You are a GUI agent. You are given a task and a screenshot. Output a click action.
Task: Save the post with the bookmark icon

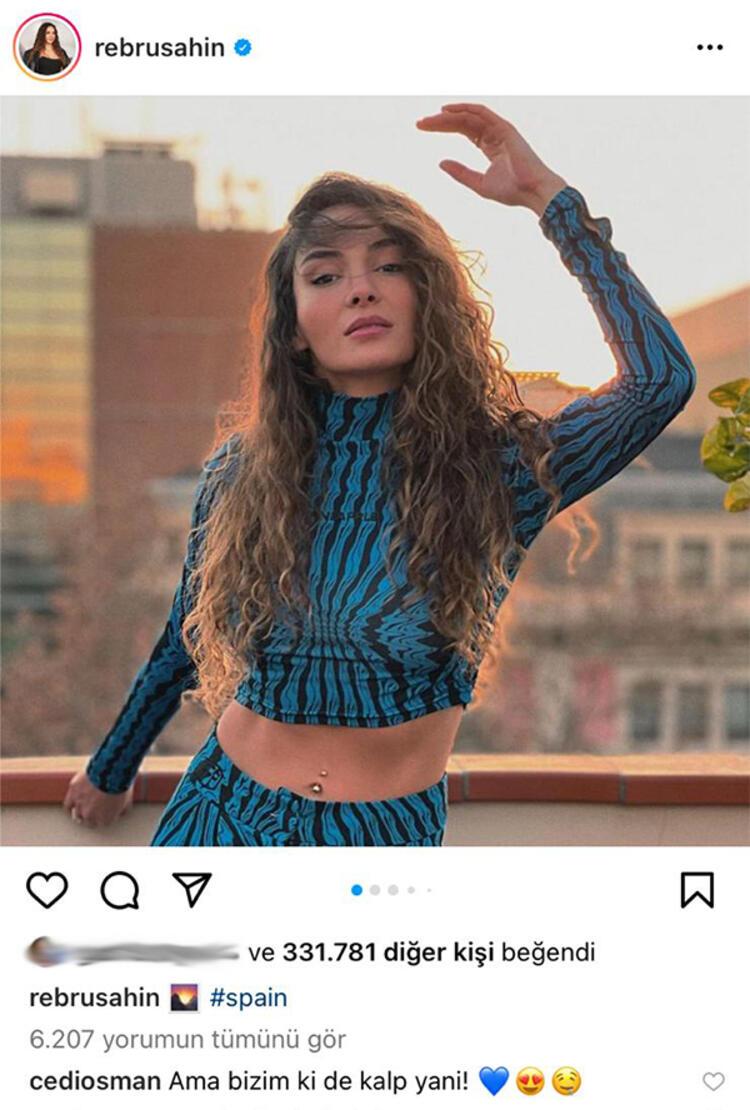[x=697, y=889]
